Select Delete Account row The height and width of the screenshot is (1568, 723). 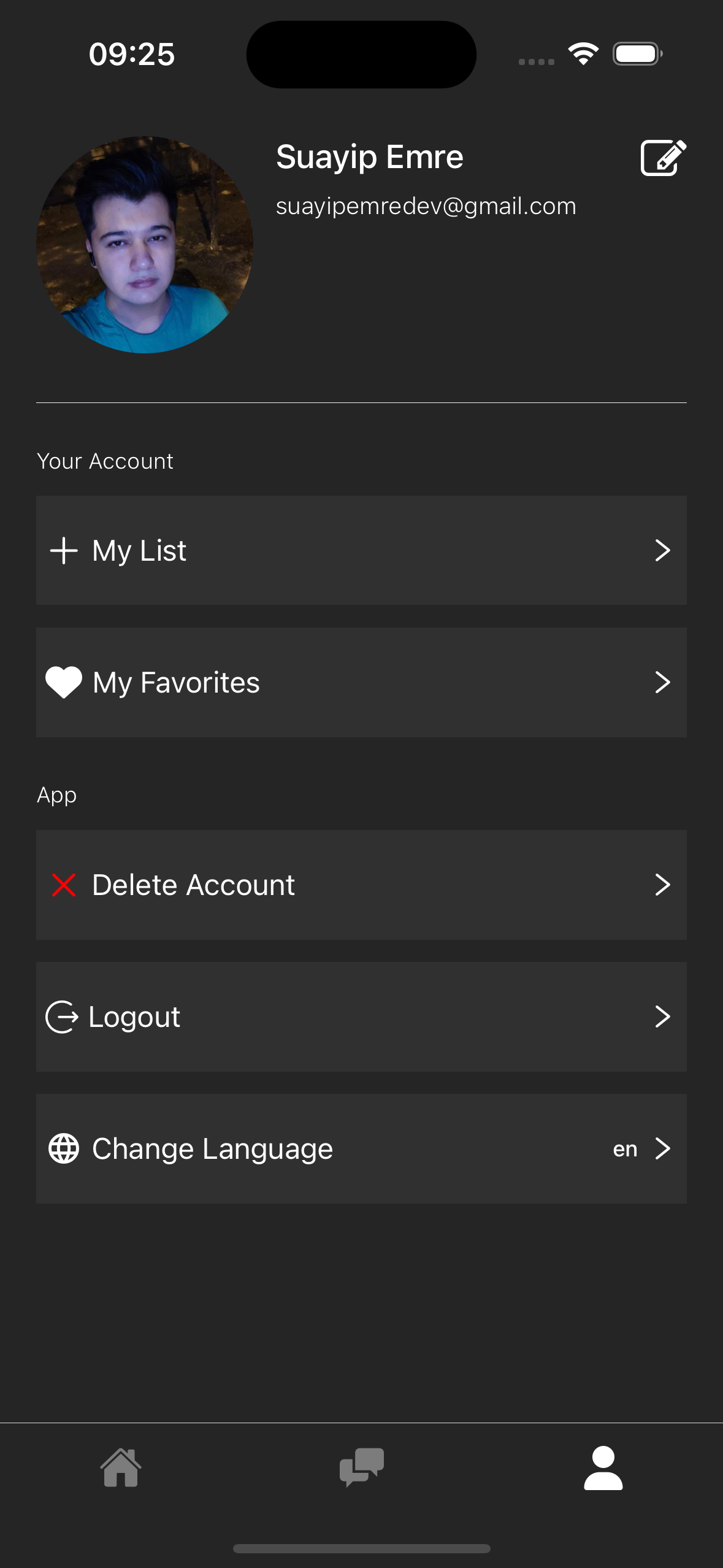361,885
